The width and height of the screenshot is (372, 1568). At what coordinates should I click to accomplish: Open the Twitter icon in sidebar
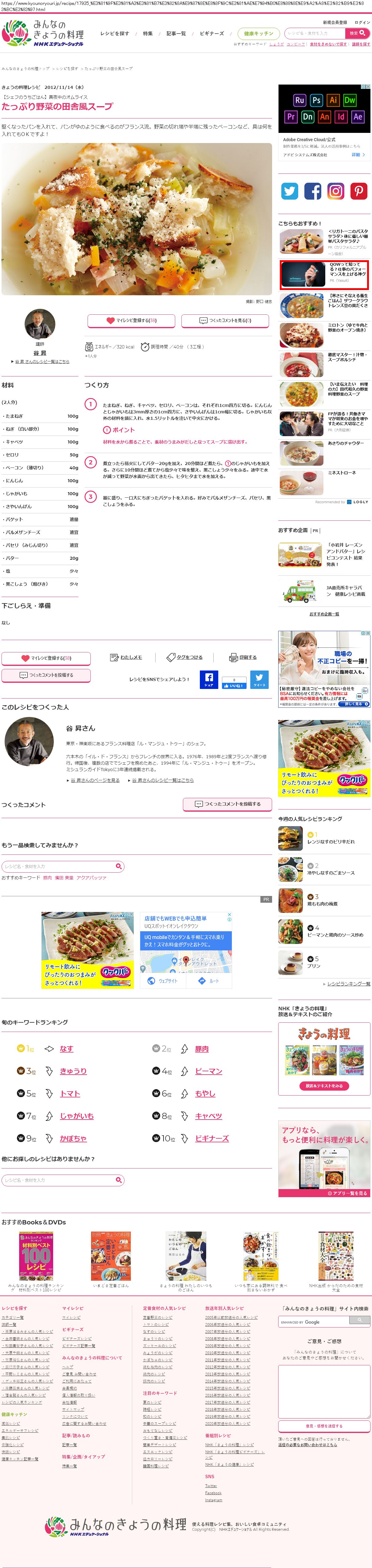pos(290,191)
